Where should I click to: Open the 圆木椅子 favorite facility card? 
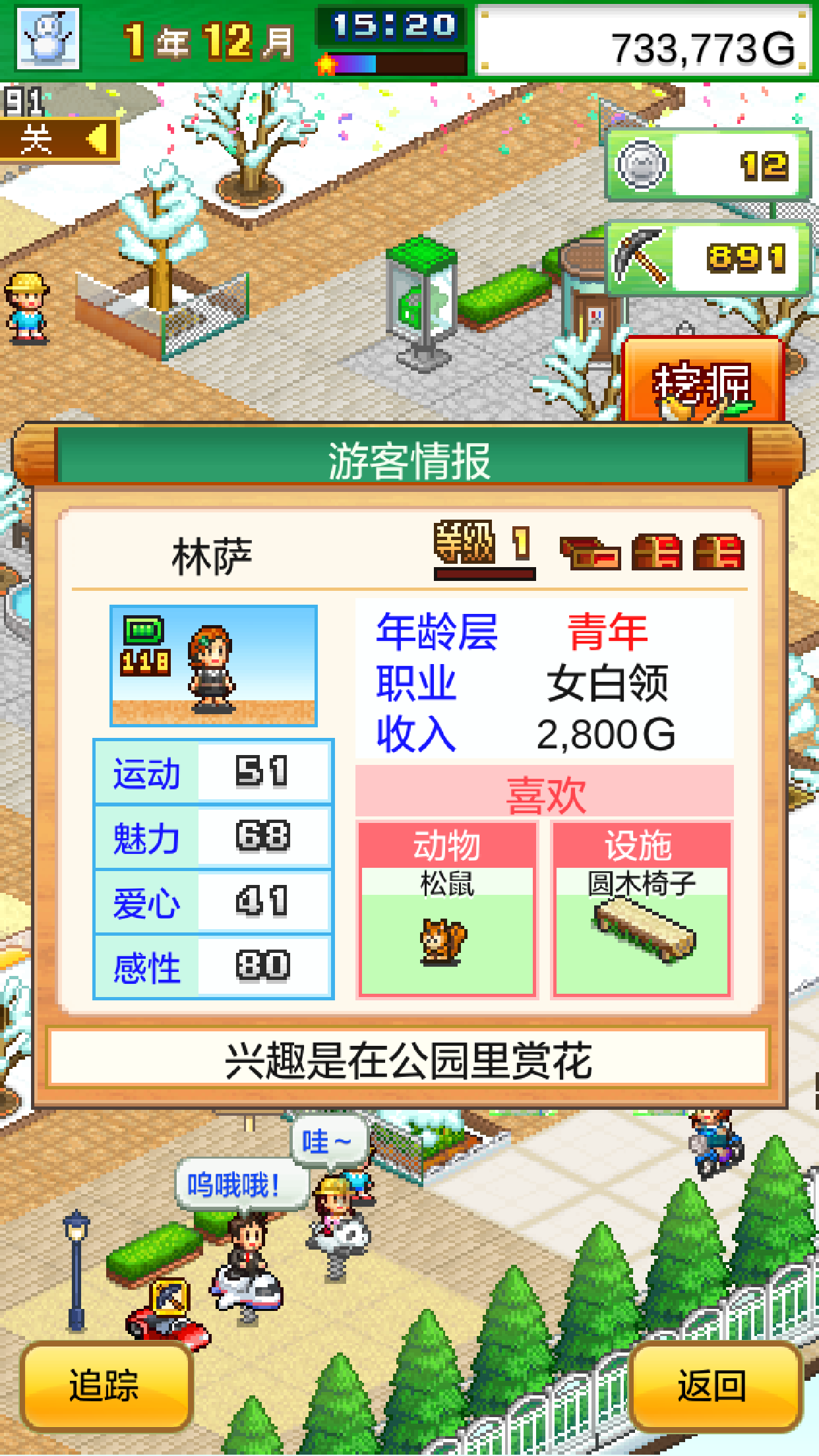[x=641, y=910]
